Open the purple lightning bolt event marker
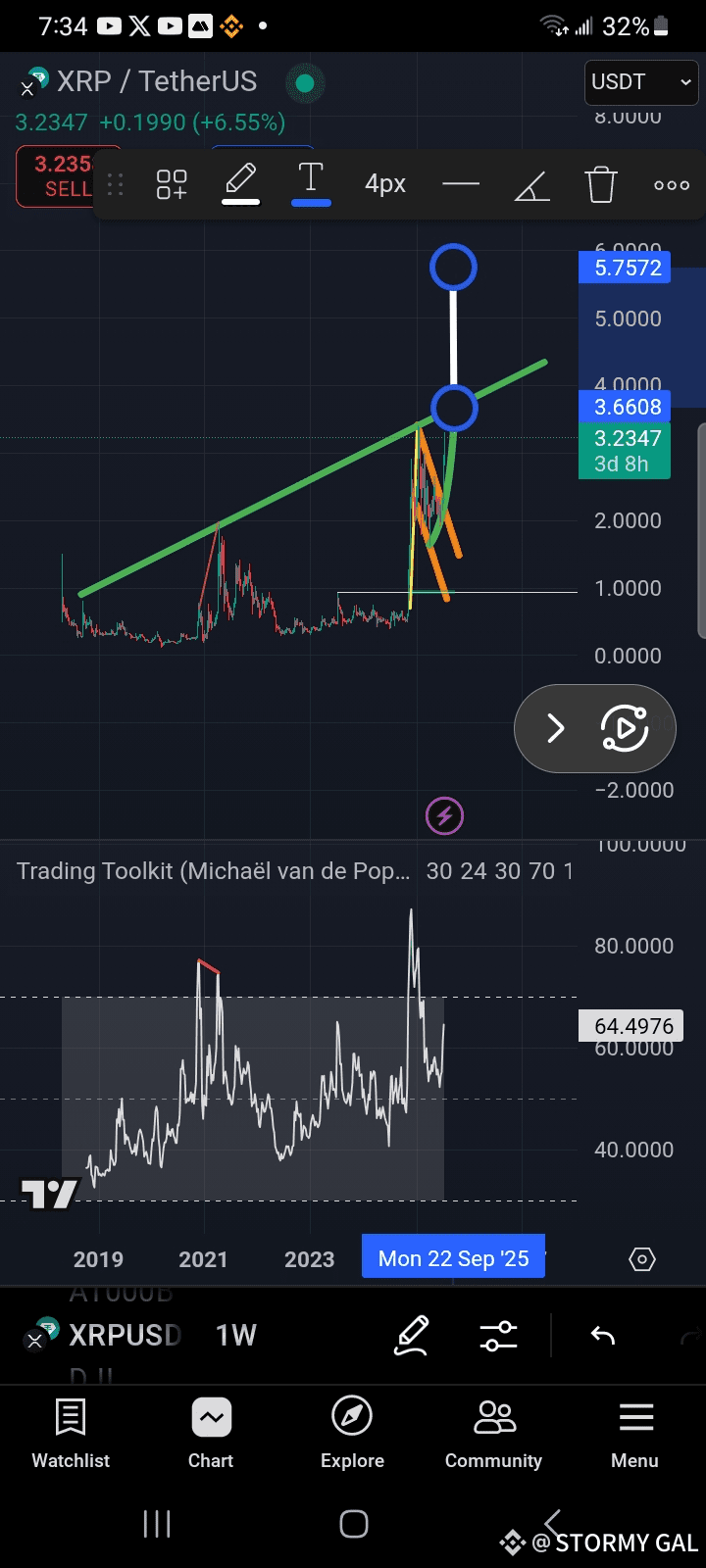Viewport: 706px width, 1568px height. (x=444, y=815)
